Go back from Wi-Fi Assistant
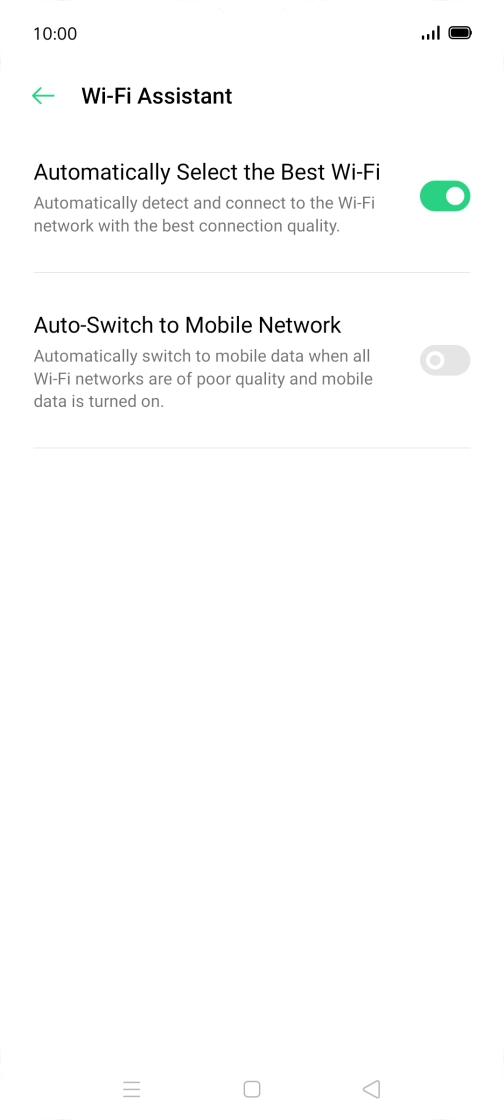This screenshot has height=1120, width=504. click(43, 96)
